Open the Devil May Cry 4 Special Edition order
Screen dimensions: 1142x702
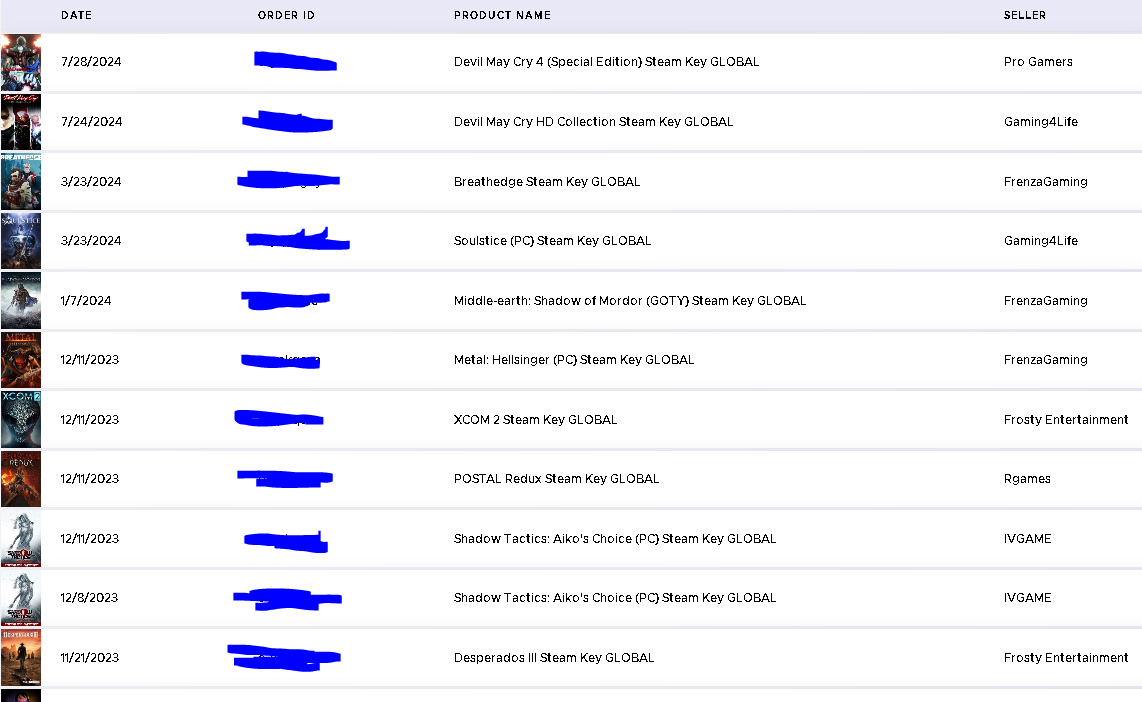606,62
